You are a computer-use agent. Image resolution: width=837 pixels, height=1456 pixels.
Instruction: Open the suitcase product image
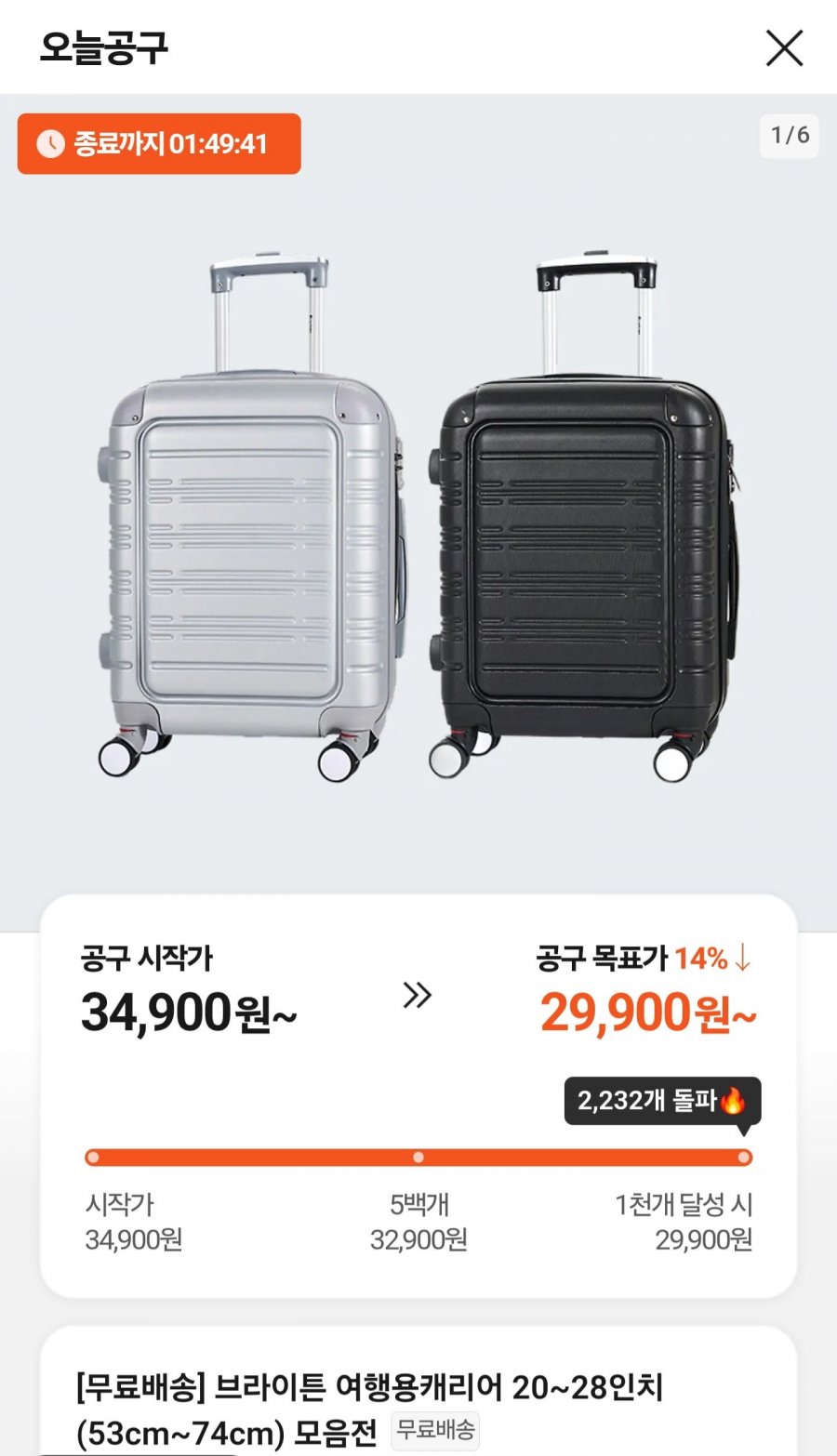pyautogui.click(x=418, y=512)
